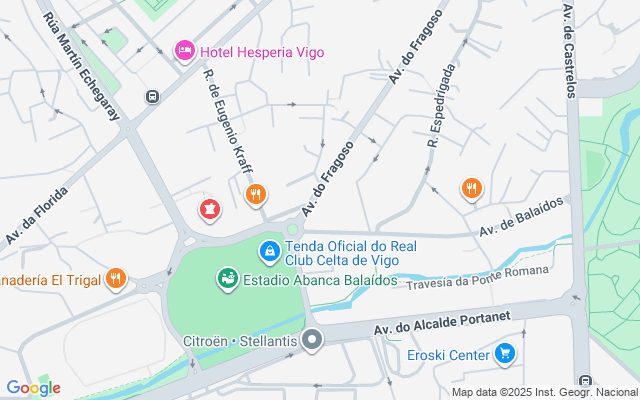The width and height of the screenshot is (640, 400).
Task: Open the Hotel Hesperia Vigo marker
Action: [185, 50]
